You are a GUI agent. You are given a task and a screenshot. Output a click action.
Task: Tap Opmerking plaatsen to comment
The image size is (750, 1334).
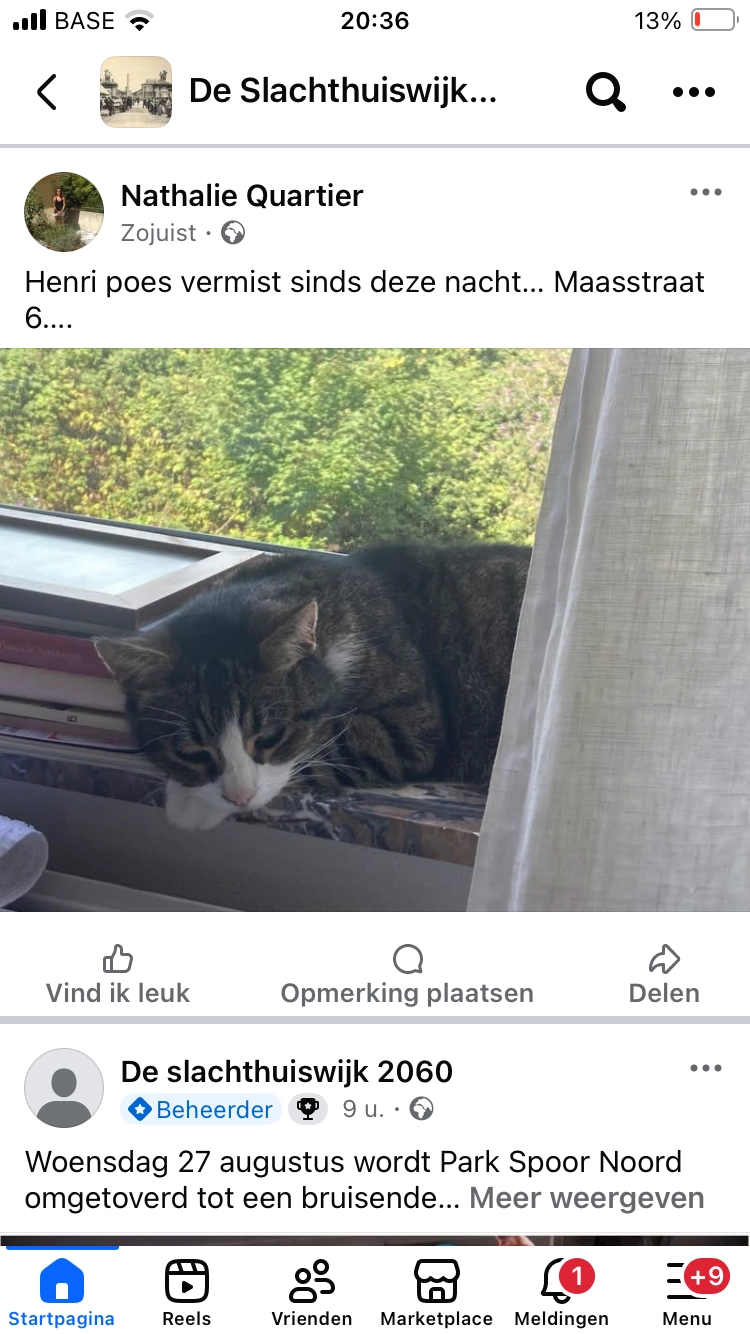click(407, 976)
